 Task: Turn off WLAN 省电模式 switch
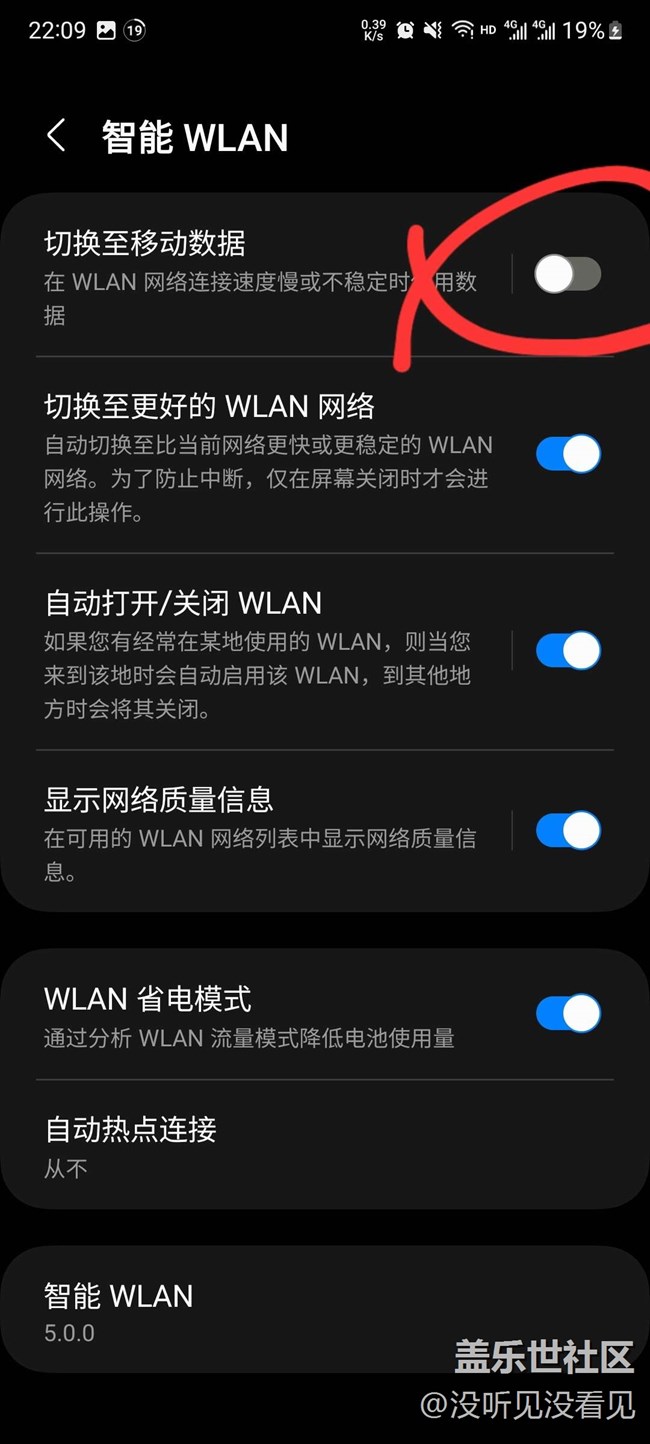click(567, 1014)
